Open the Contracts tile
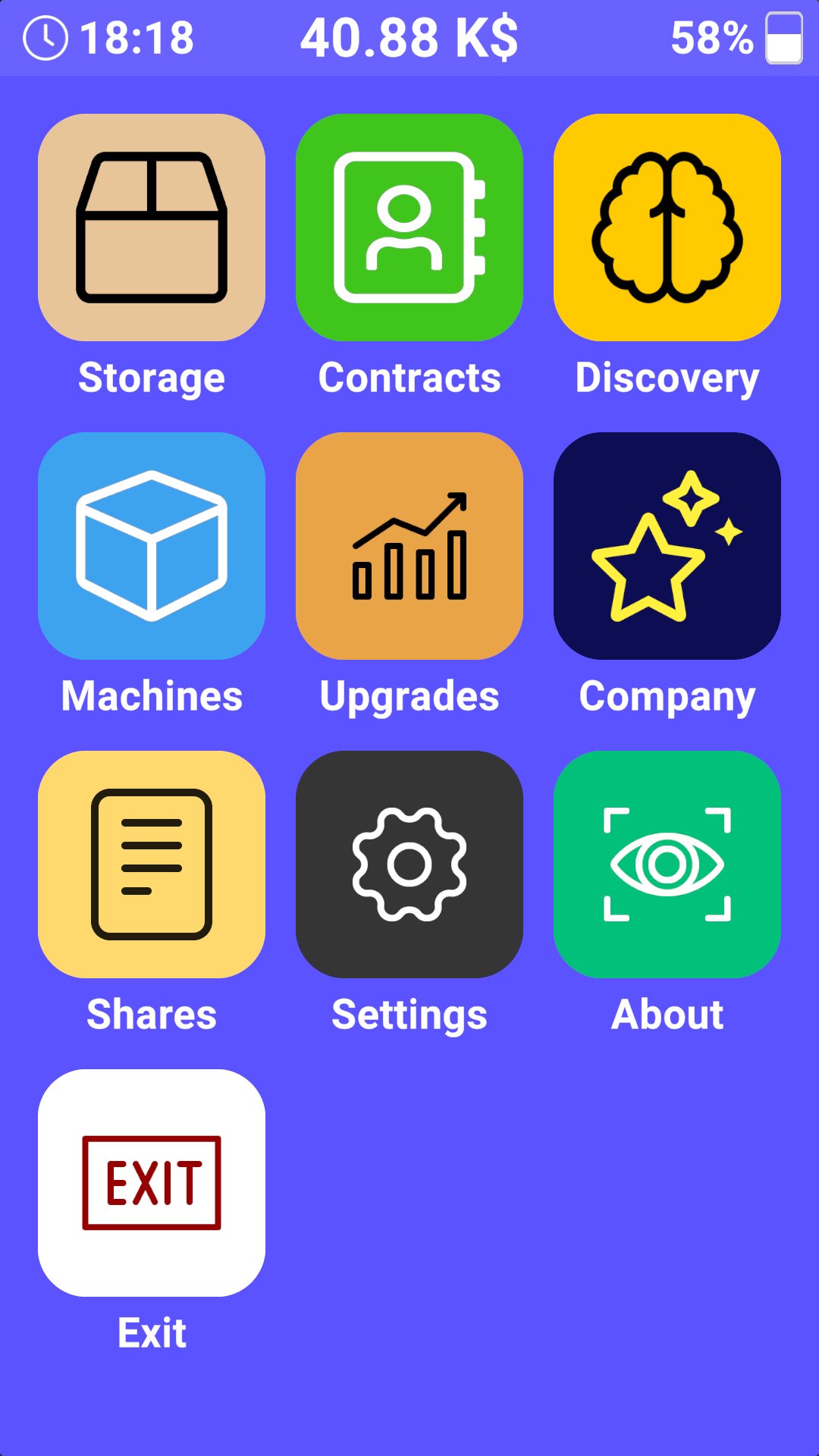This screenshot has height=1456, width=819. (x=409, y=227)
